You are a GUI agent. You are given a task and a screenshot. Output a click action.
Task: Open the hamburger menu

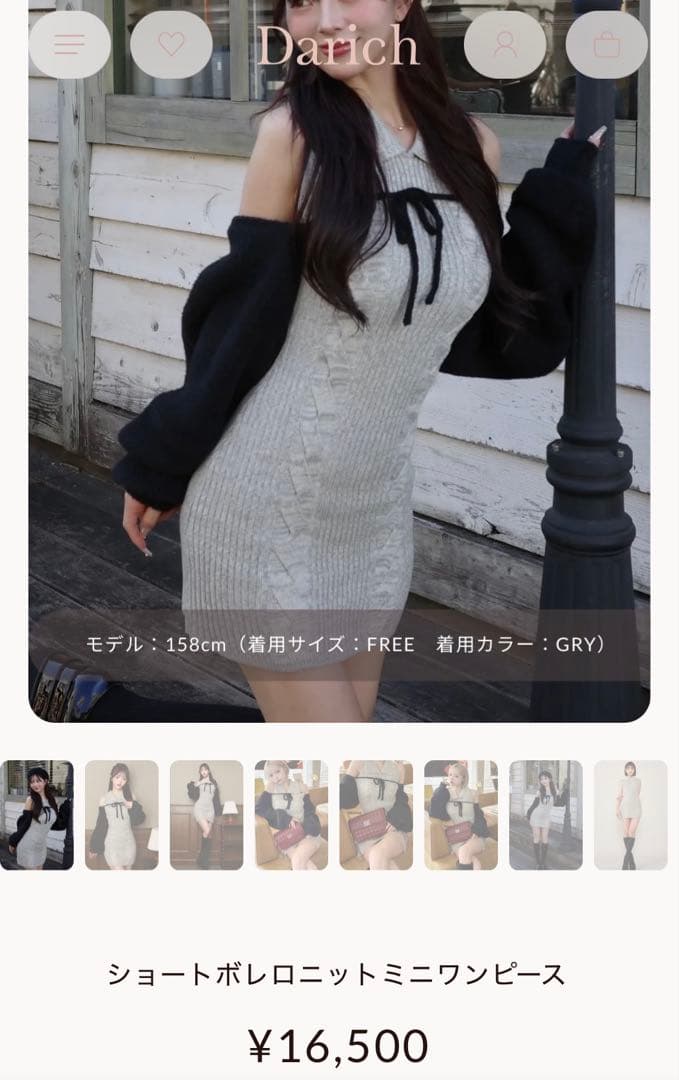point(70,44)
